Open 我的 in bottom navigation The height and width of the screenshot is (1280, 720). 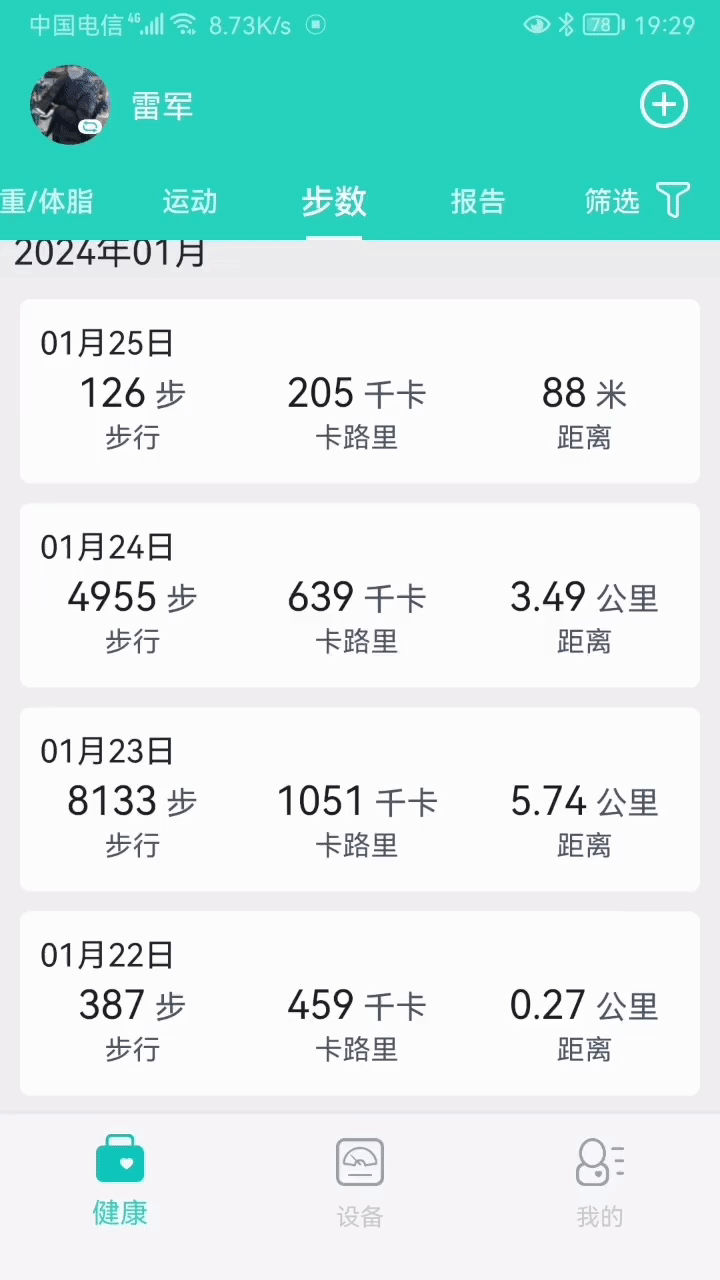[x=600, y=1182]
